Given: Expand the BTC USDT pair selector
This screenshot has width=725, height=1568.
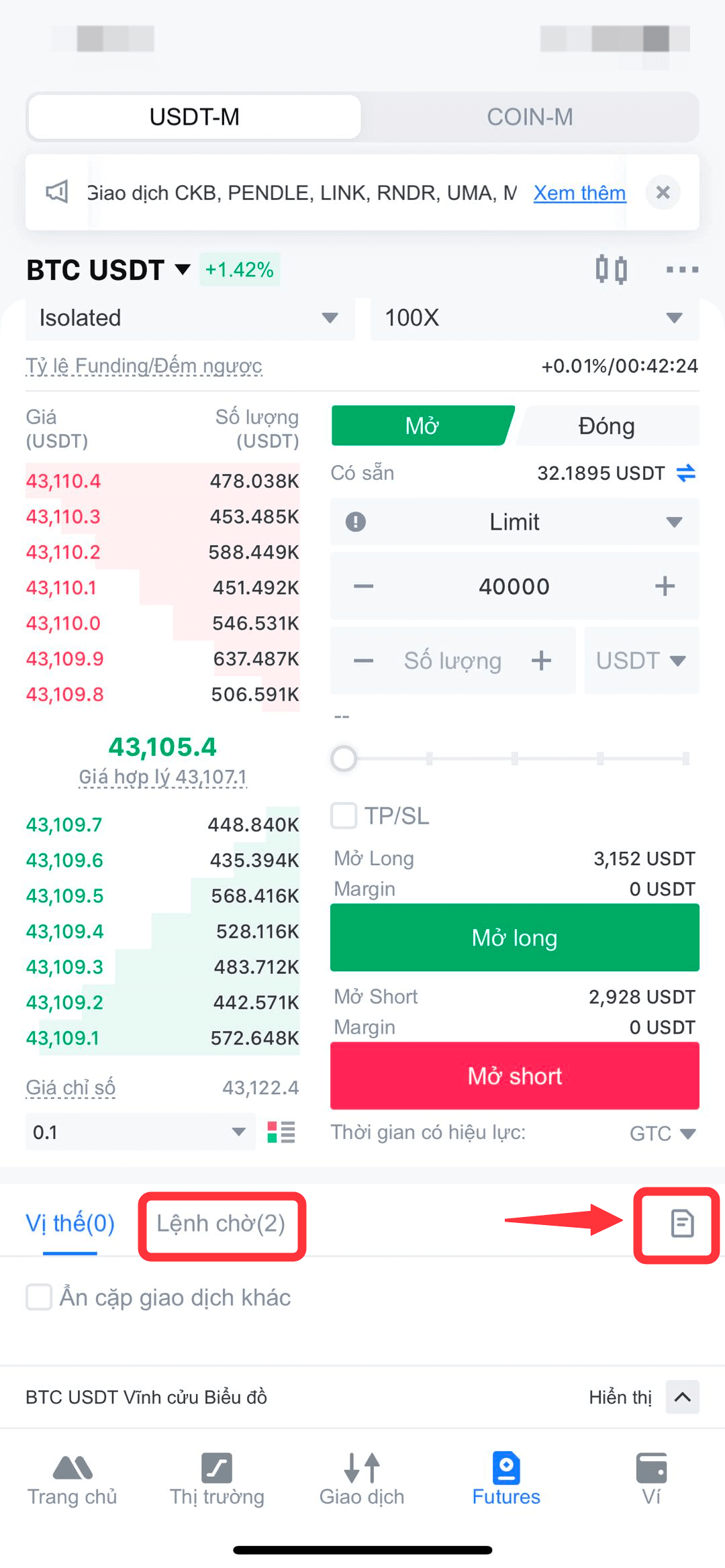Looking at the screenshot, I should pos(109,270).
